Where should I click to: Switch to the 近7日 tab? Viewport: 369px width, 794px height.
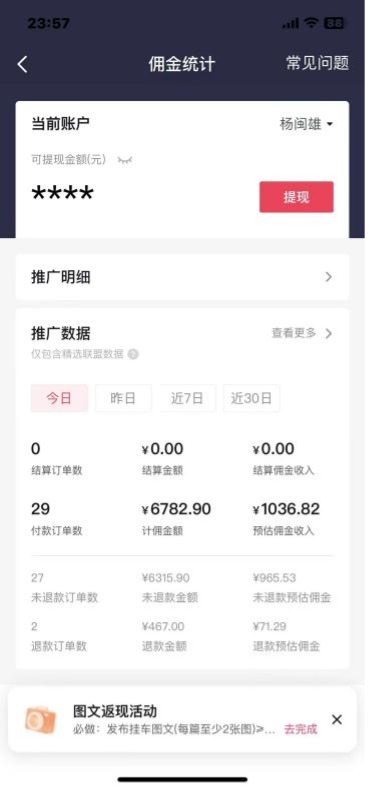(187, 398)
